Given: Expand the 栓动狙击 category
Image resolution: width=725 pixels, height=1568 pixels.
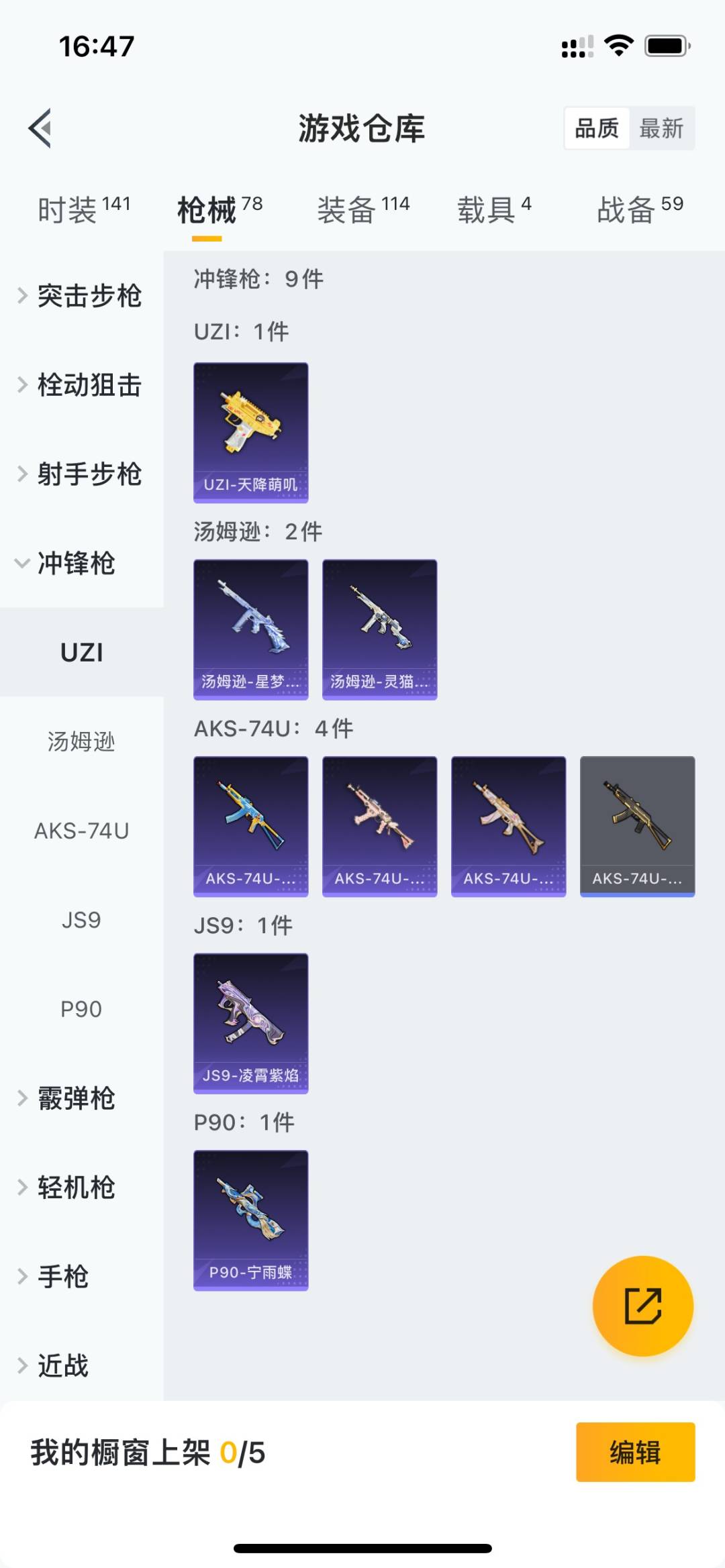Looking at the screenshot, I should tap(81, 385).
